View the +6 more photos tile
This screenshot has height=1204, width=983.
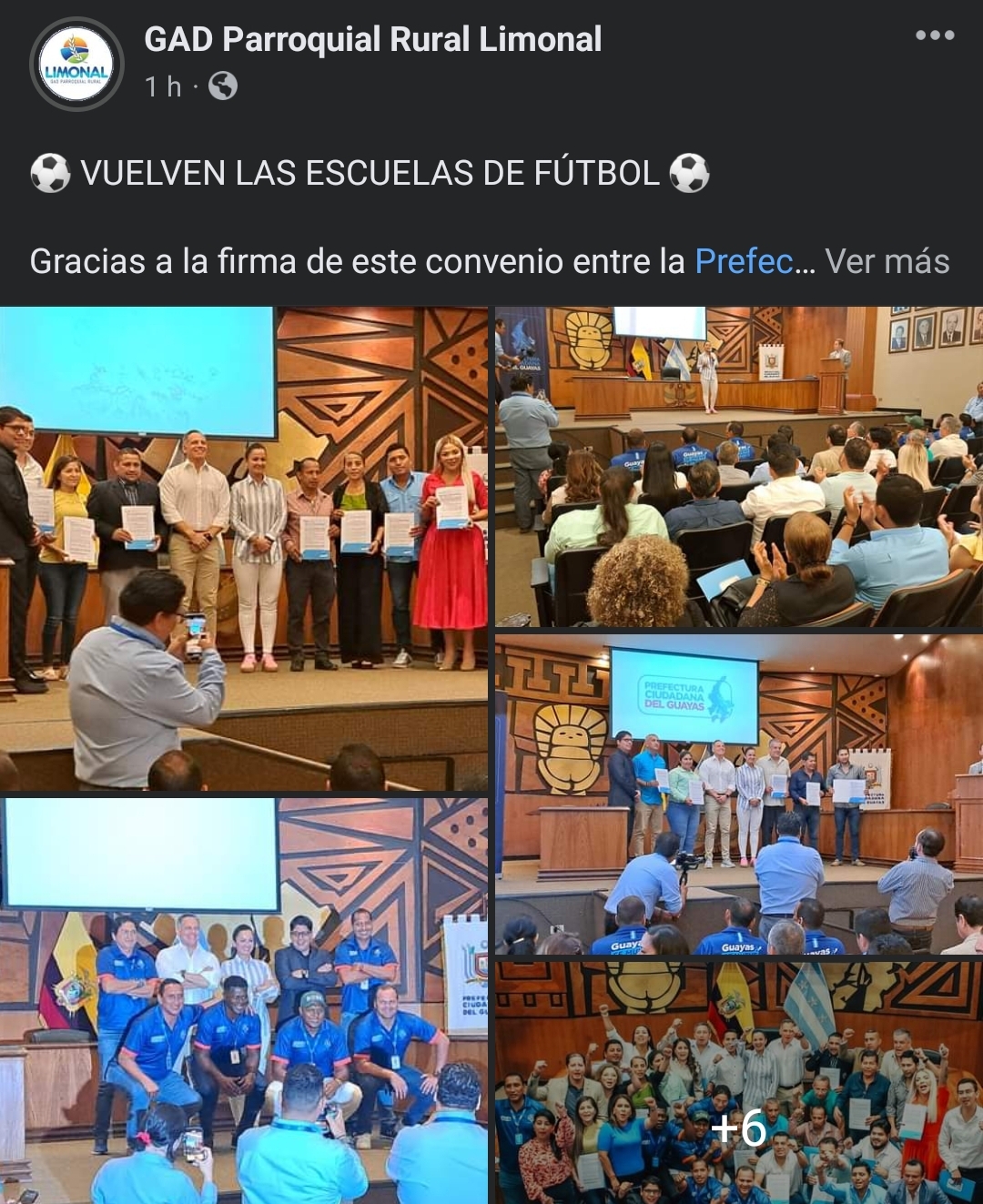[738, 1083]
